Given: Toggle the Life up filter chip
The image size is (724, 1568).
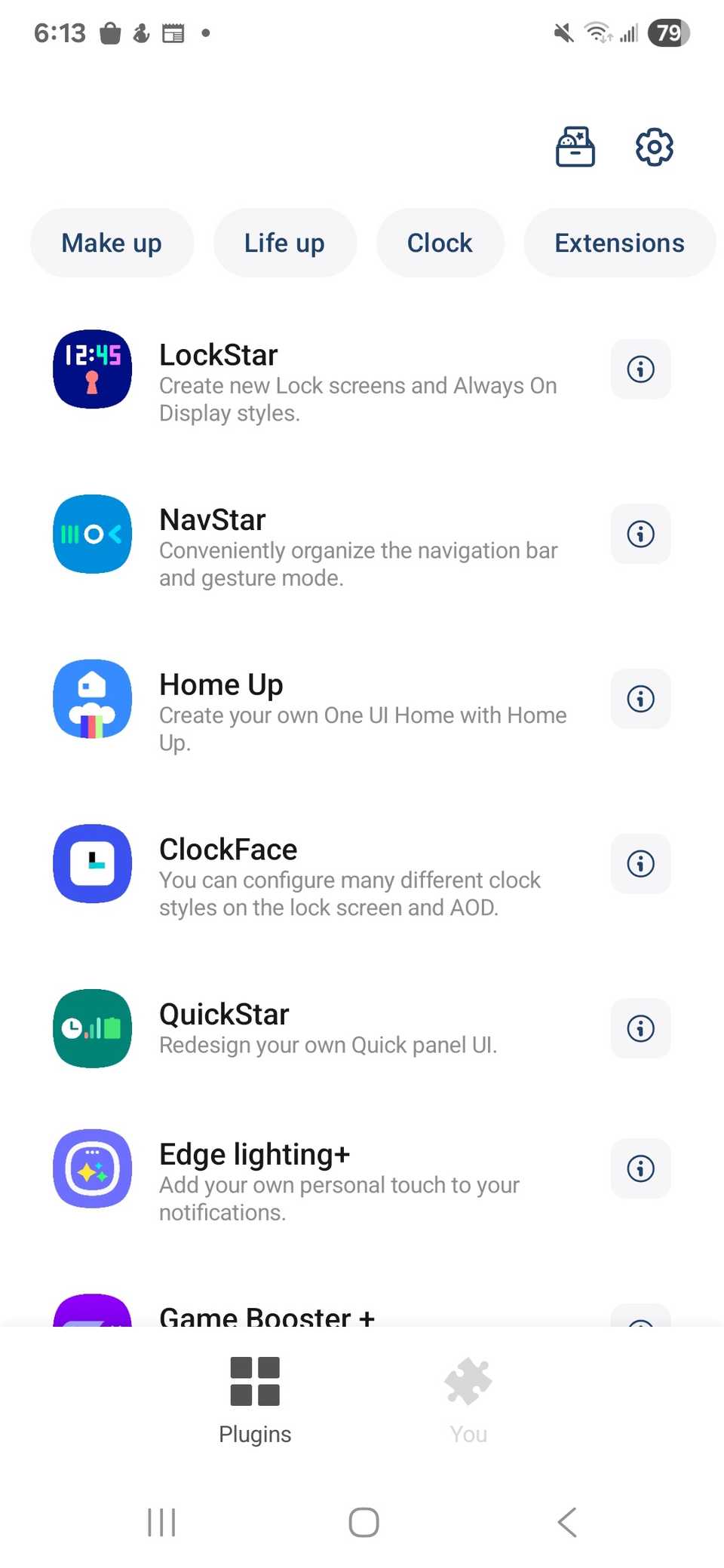Looking at the screenshot, I should point(284,243).
